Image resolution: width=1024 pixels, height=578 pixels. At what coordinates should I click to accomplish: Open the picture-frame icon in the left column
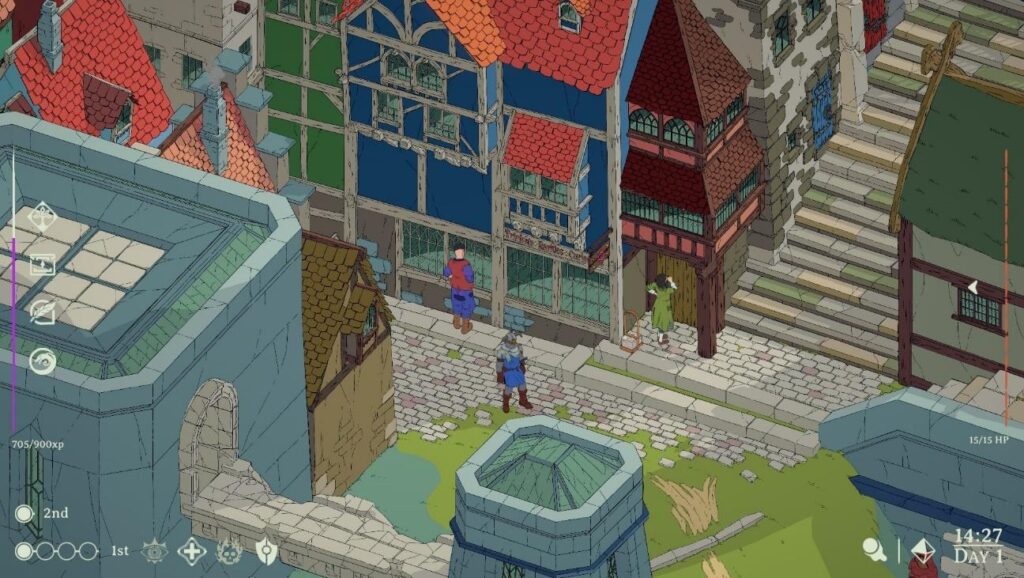42,265
